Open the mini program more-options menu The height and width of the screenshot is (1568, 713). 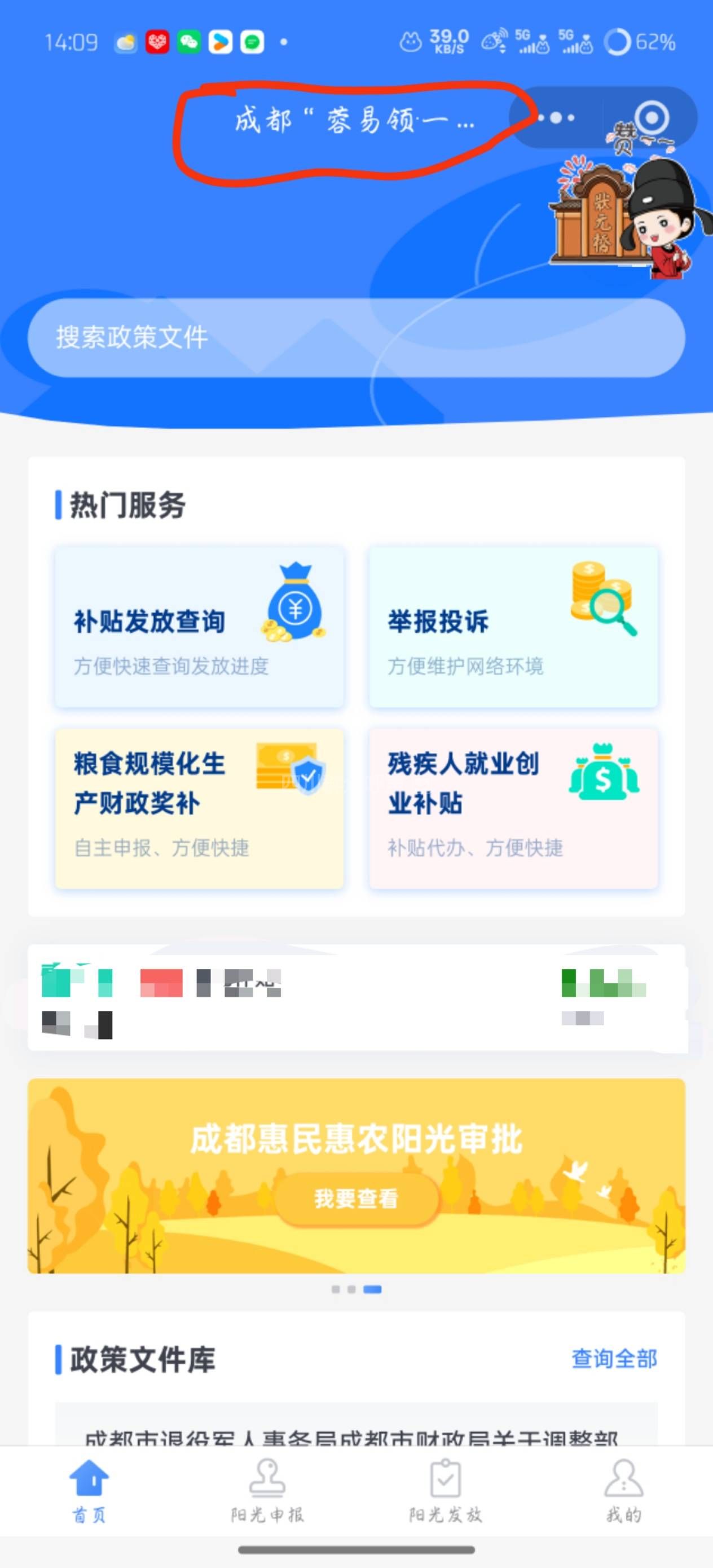[556, 117]
